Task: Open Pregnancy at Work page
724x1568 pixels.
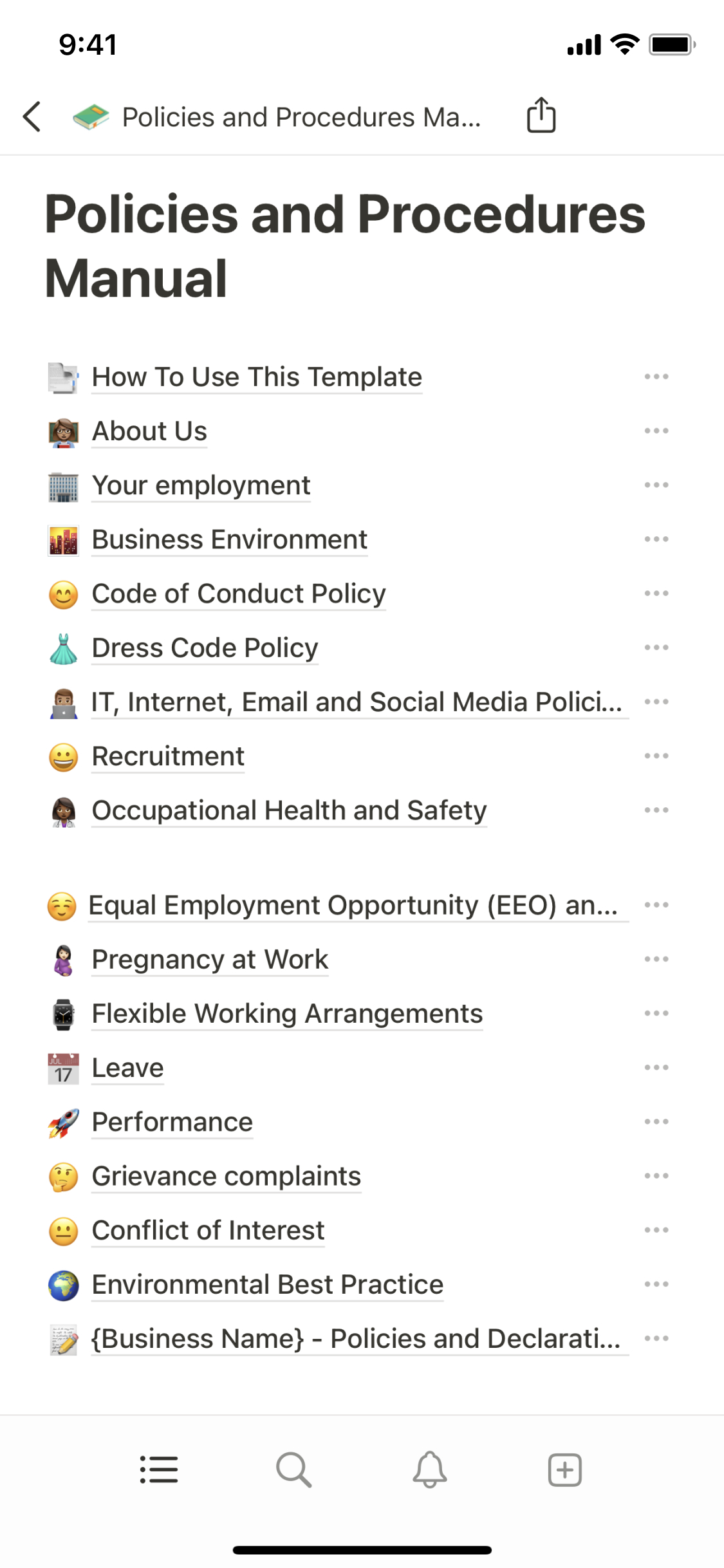Action: [210, 960]
